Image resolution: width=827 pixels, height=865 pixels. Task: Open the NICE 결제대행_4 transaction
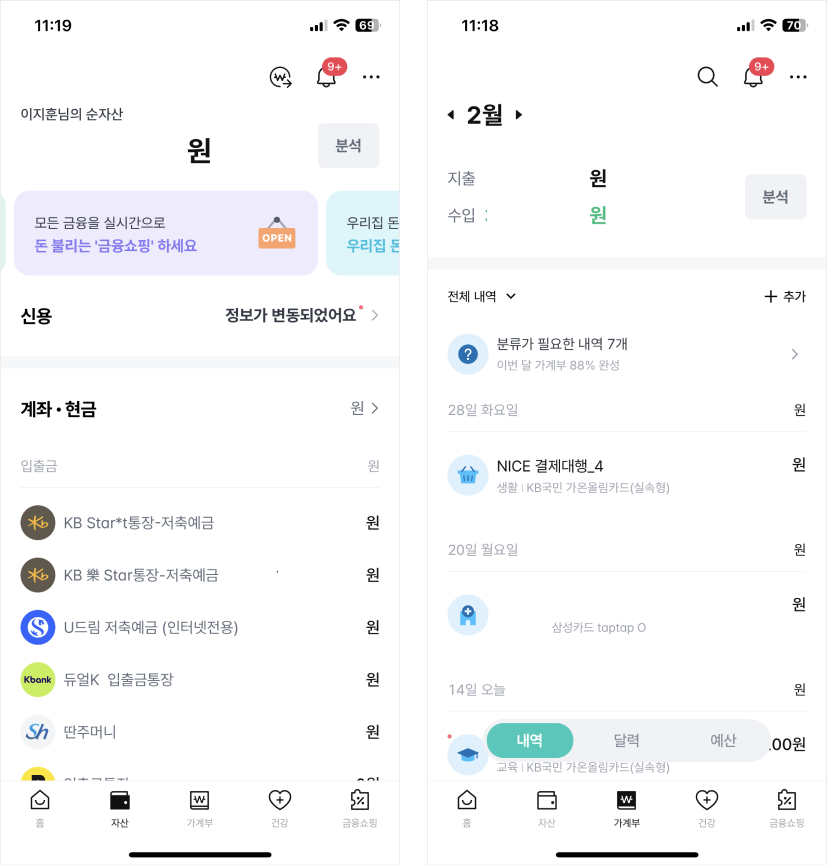627,476
